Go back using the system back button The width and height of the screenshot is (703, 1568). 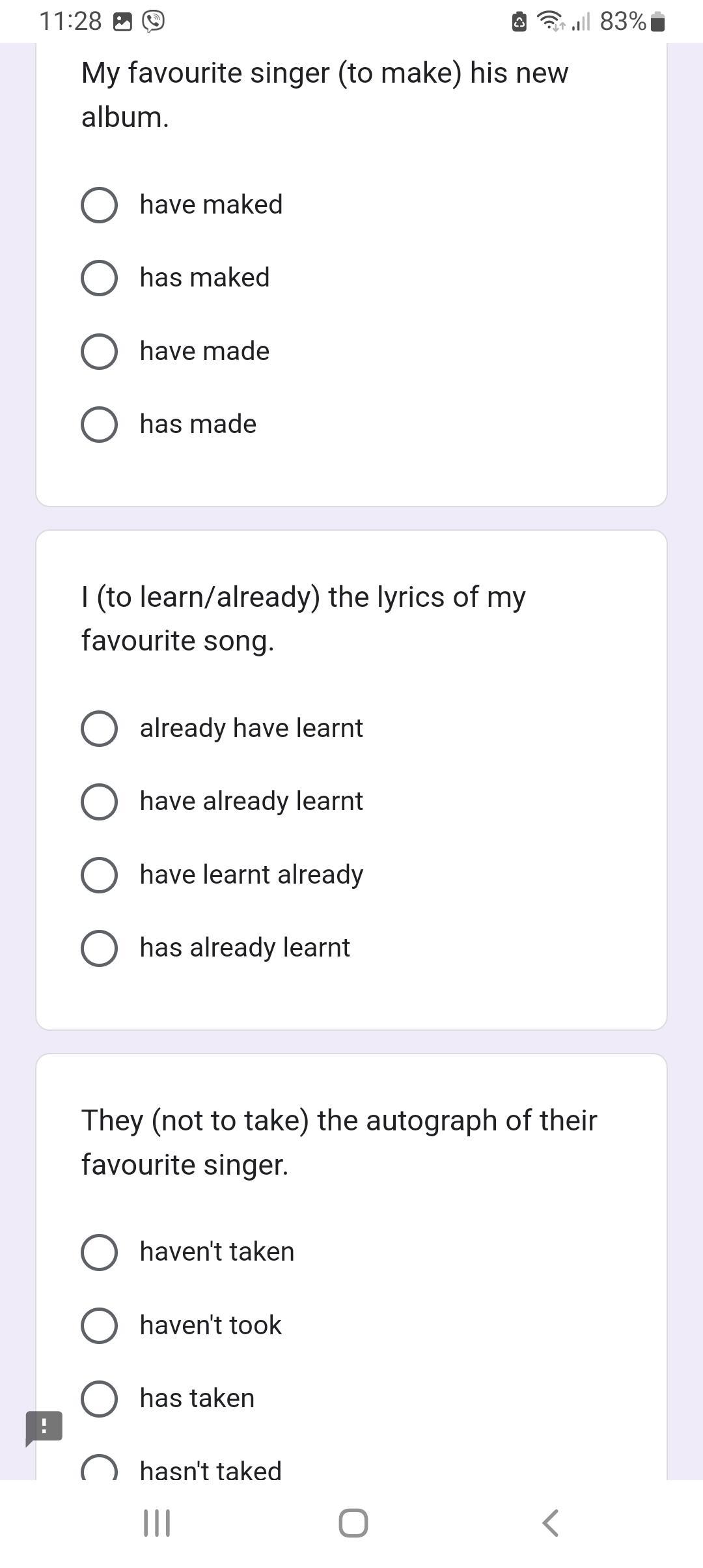pos(550,1523)
